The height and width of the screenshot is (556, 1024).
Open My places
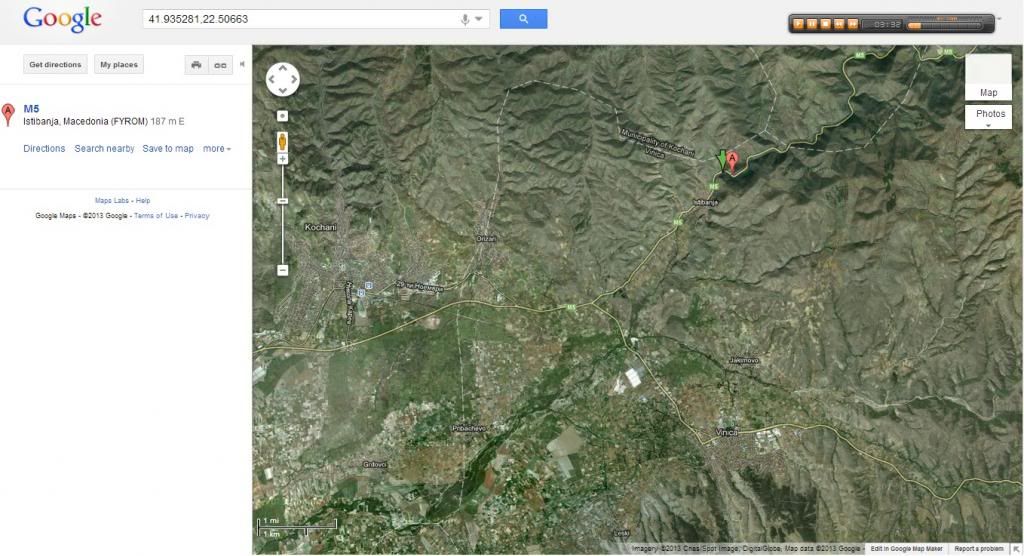(x=119, y=65)
